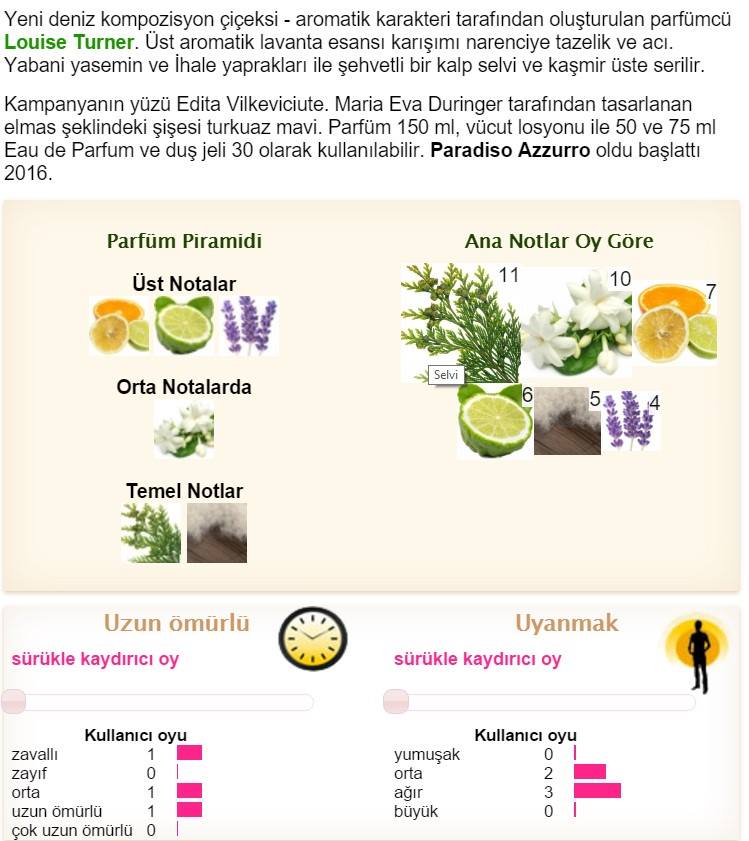The image size is (749, 841).
Task: Open cashmere note under Temel Notlar
Action: (217, 532)
